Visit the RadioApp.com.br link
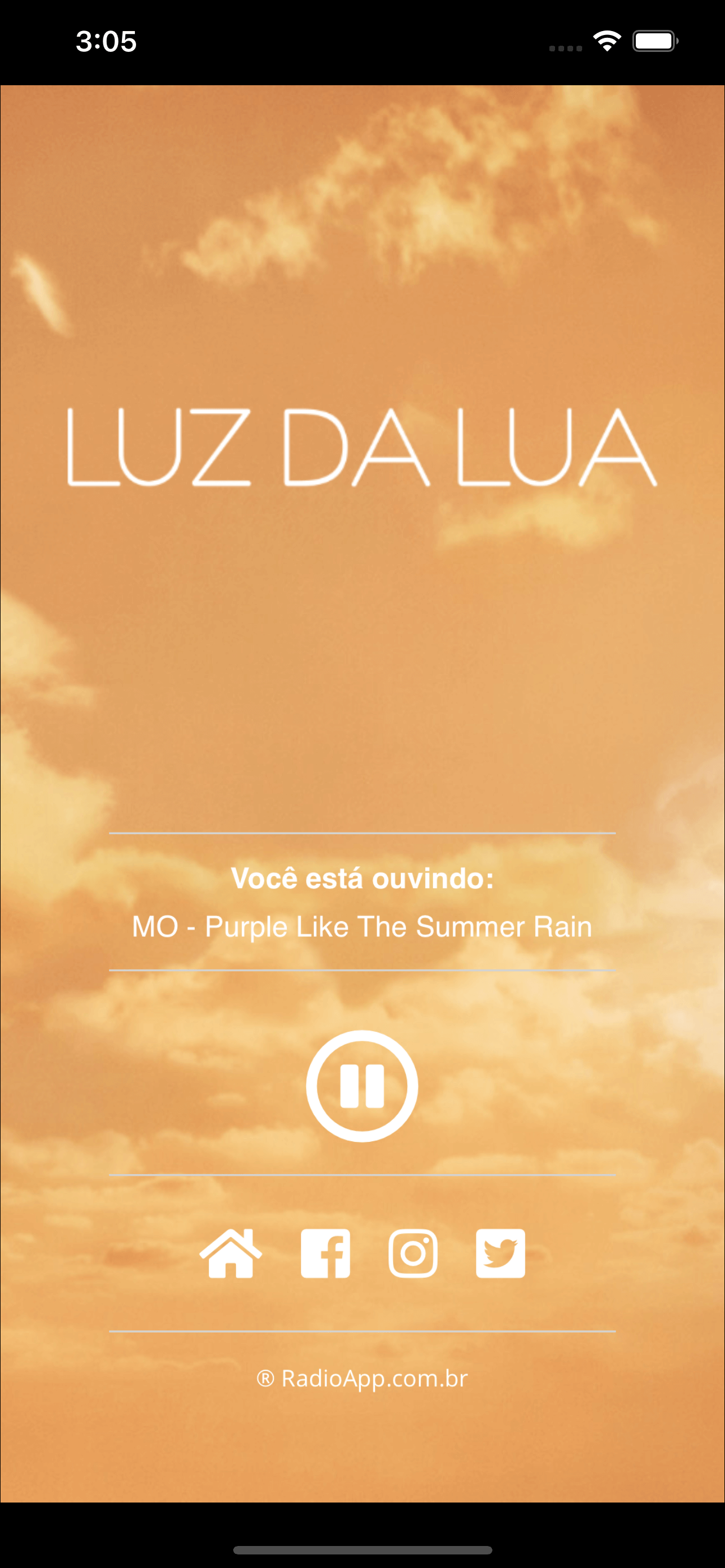 (362, 1379)
